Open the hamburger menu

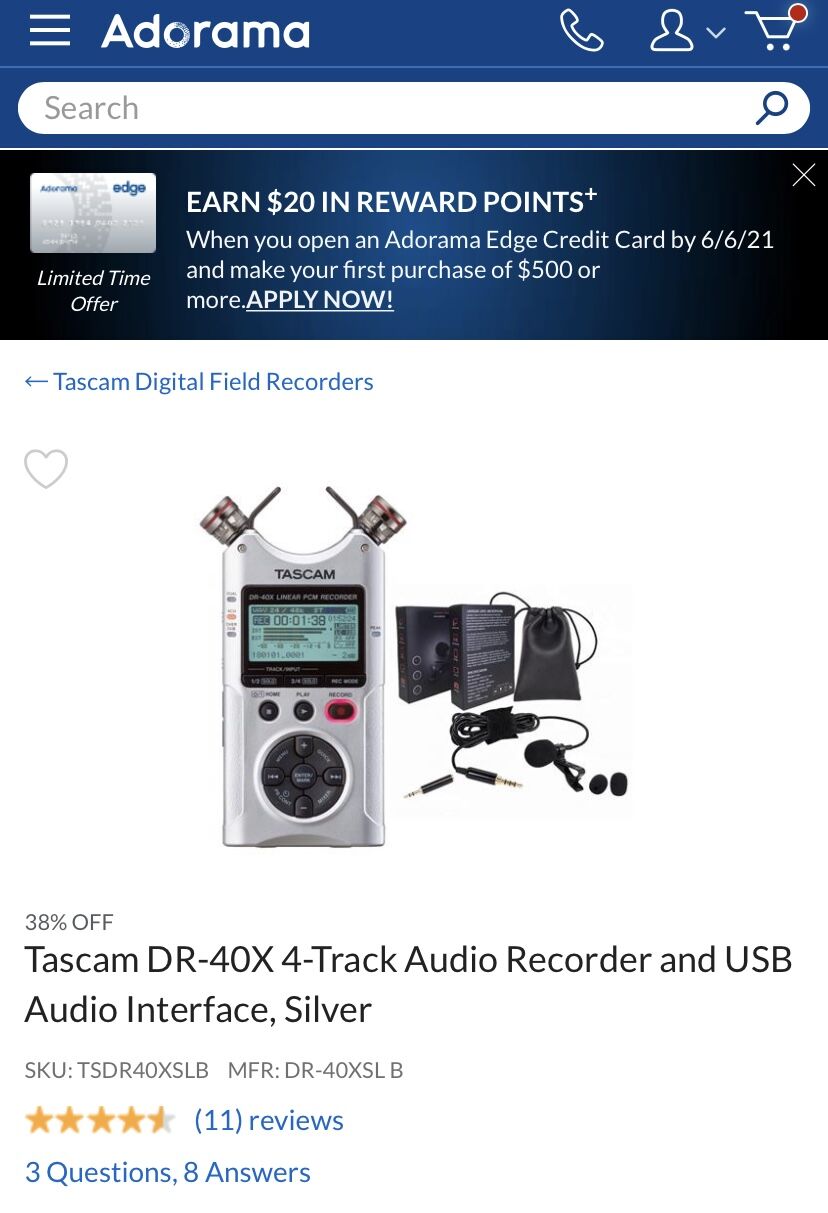click(49, 31)
